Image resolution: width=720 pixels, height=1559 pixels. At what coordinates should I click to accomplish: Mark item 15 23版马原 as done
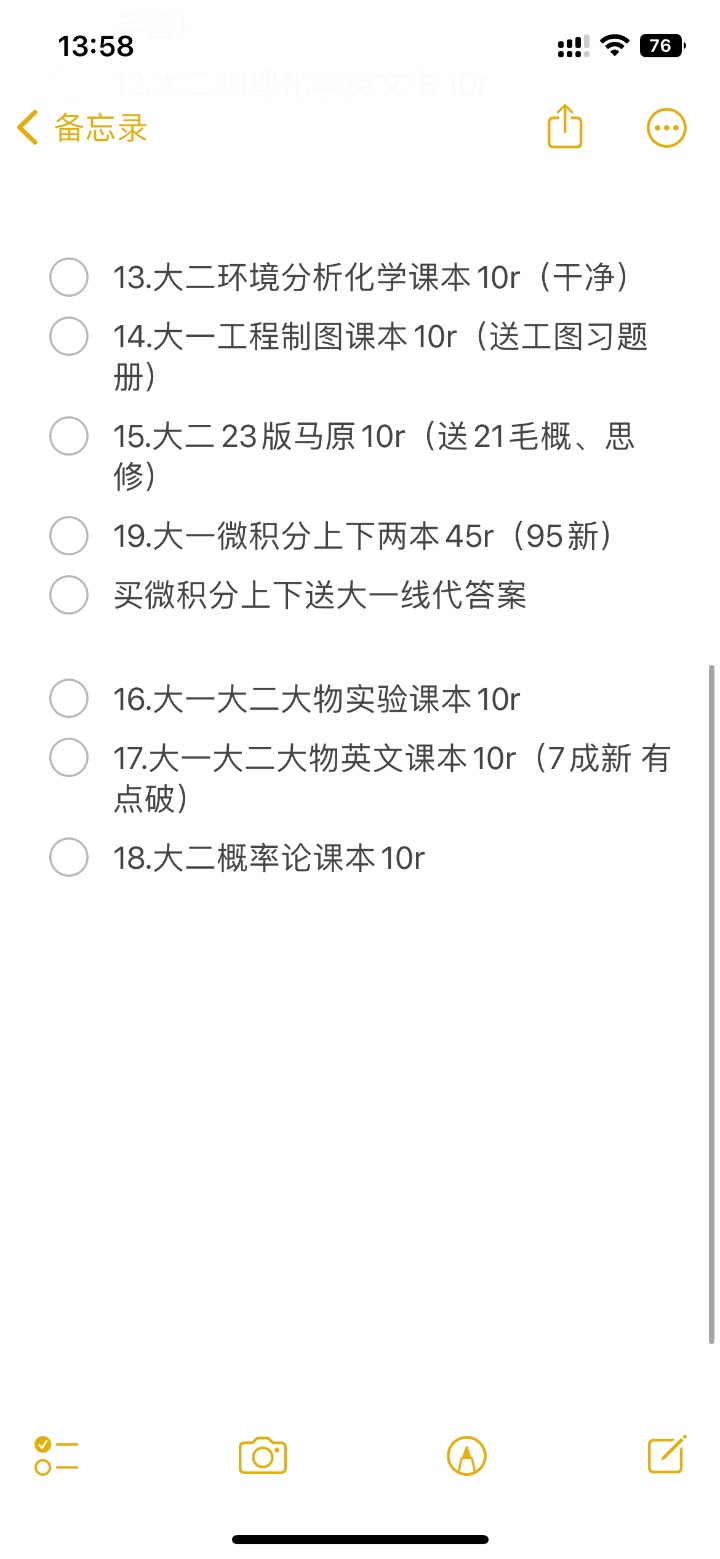[69, 436]
